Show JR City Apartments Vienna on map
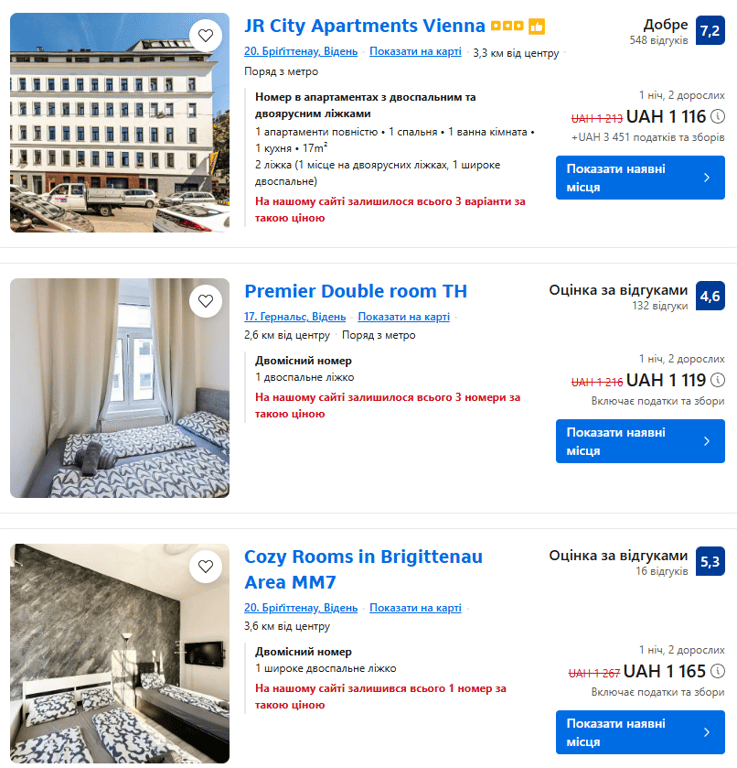Image resolution: width=737 pixels, height=768 pixels. (415, 52)
